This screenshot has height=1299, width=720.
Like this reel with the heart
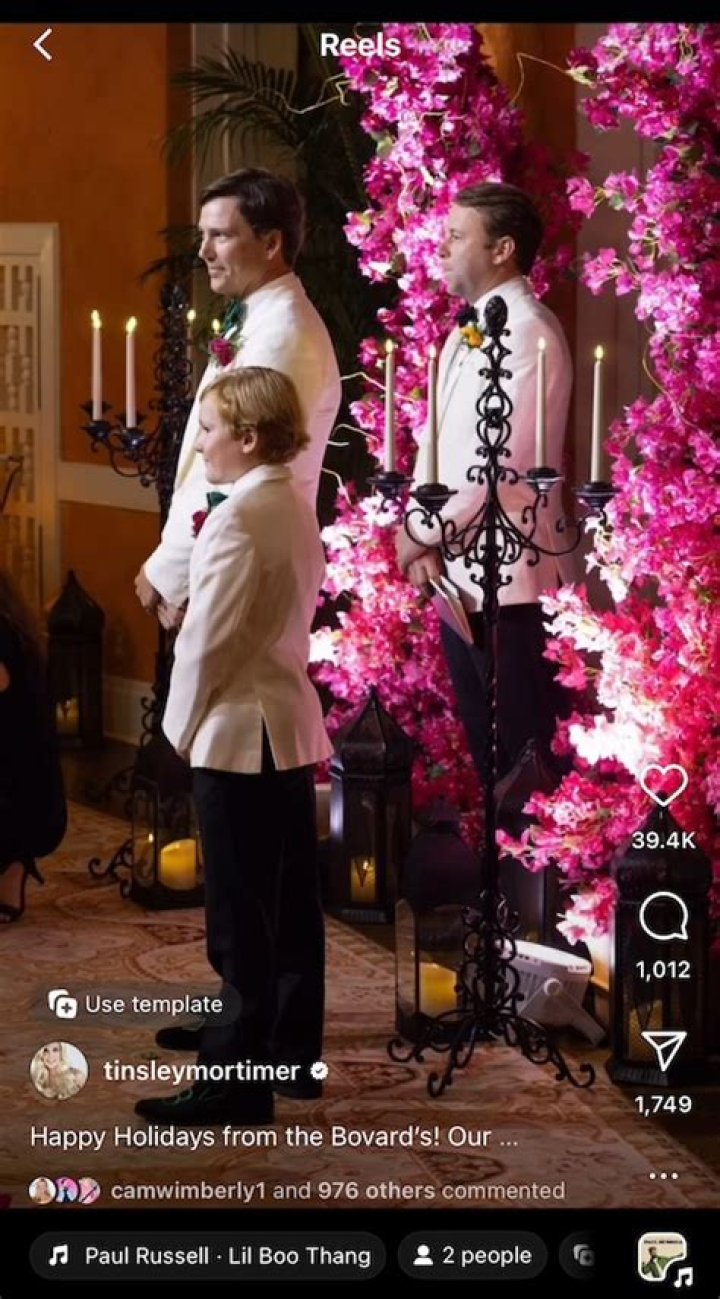pyautogui.click(x=664, y=785)
